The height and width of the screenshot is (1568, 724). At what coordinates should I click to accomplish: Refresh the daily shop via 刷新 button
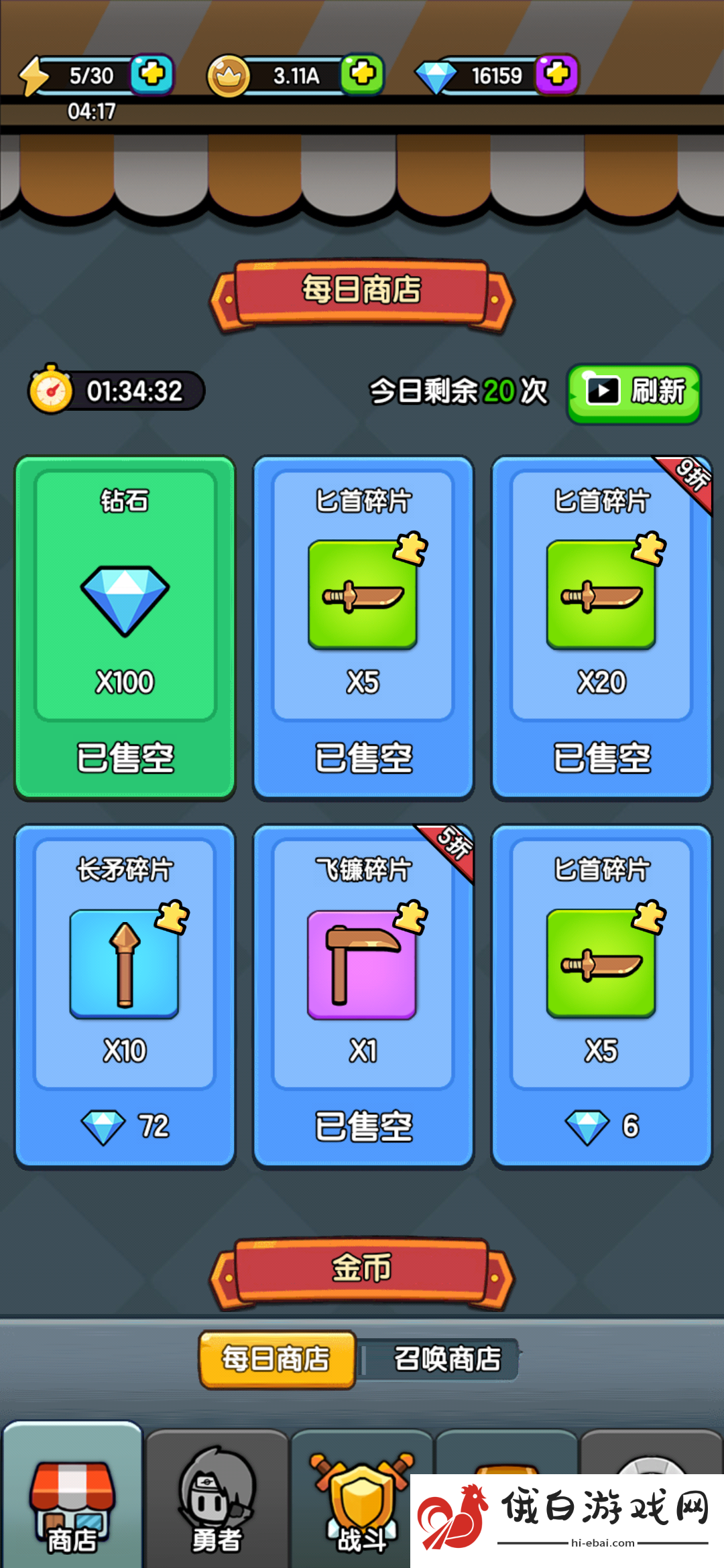(x=634, y=393)
